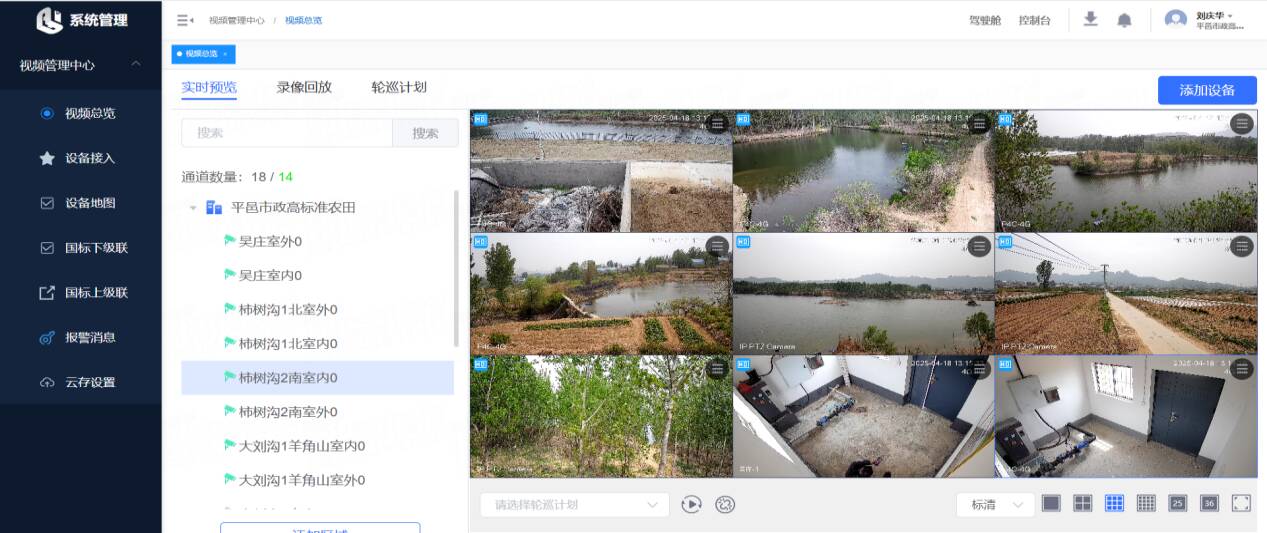Enter fullscreen video view
The width and height of the screenshot is (1267, 533).
(x=1241, y=504)
